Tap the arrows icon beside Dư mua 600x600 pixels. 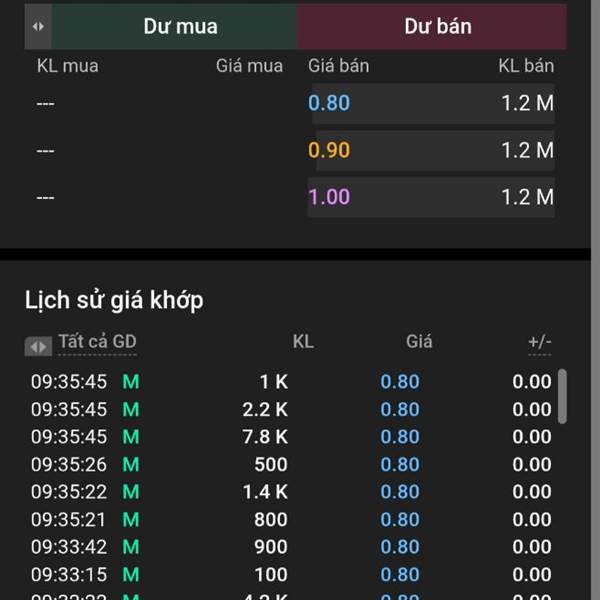point(38,26)
